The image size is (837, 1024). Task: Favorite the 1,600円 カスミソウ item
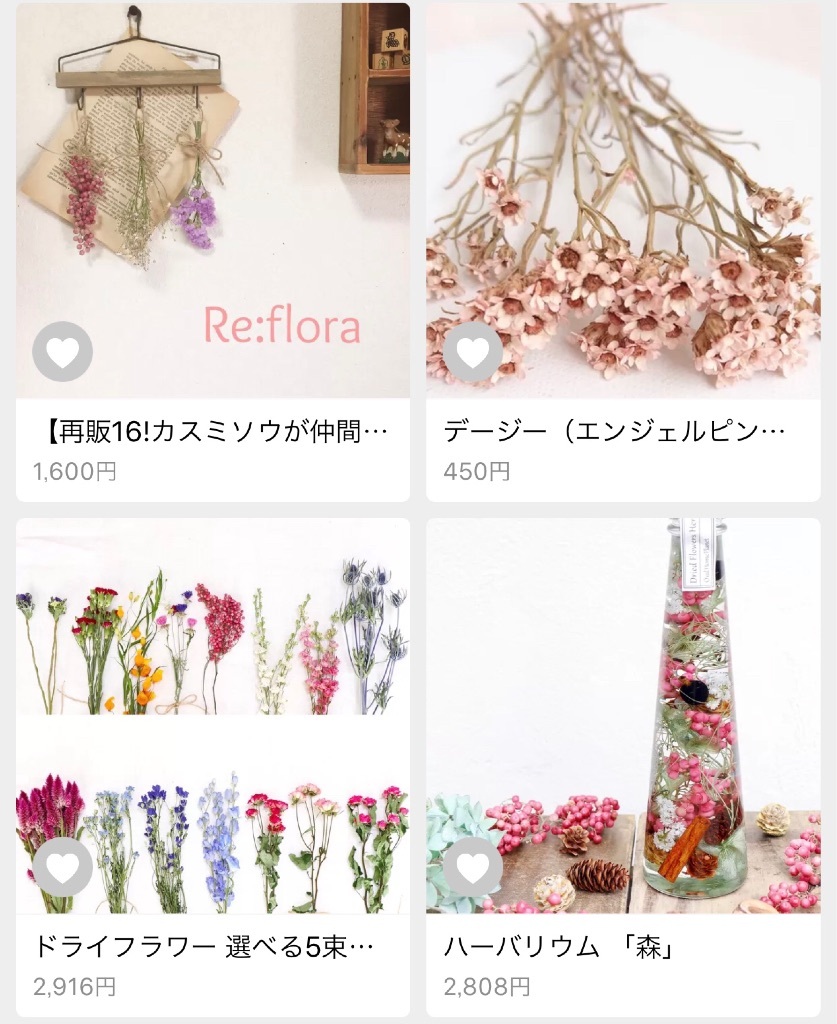63,352
